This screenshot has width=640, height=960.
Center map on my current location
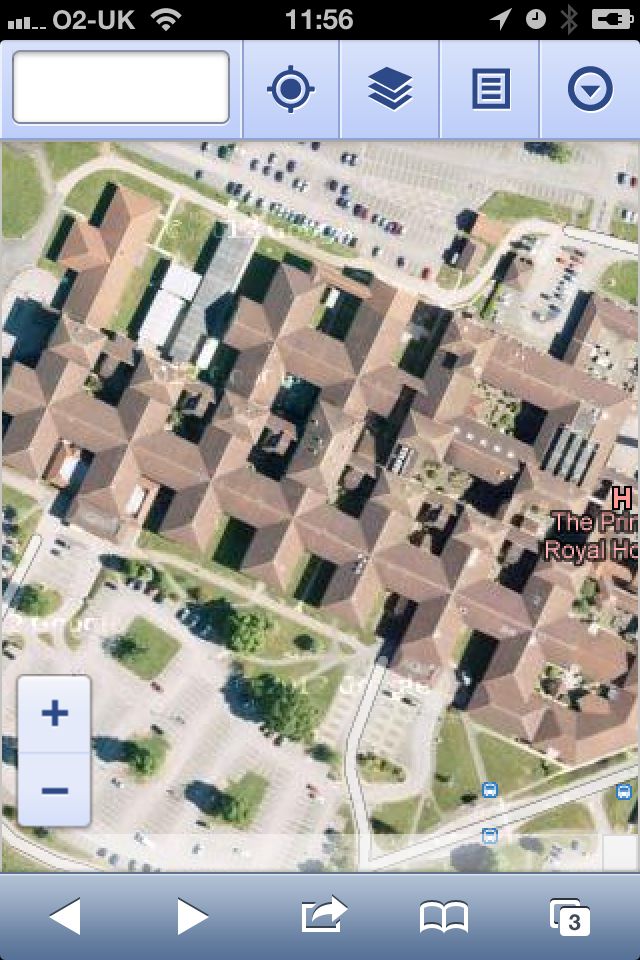pos(291,90)
